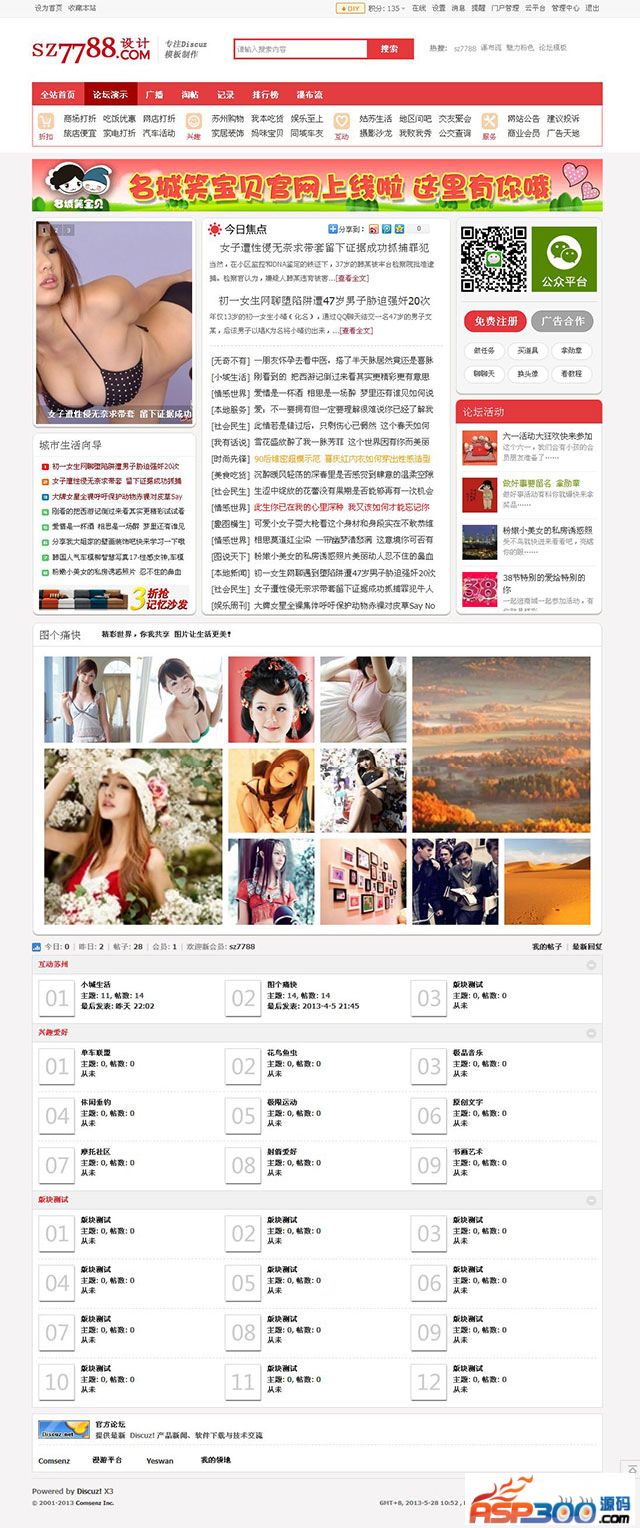Click the red 搜索 search button
640x1528 pixels.
(390, 48)
